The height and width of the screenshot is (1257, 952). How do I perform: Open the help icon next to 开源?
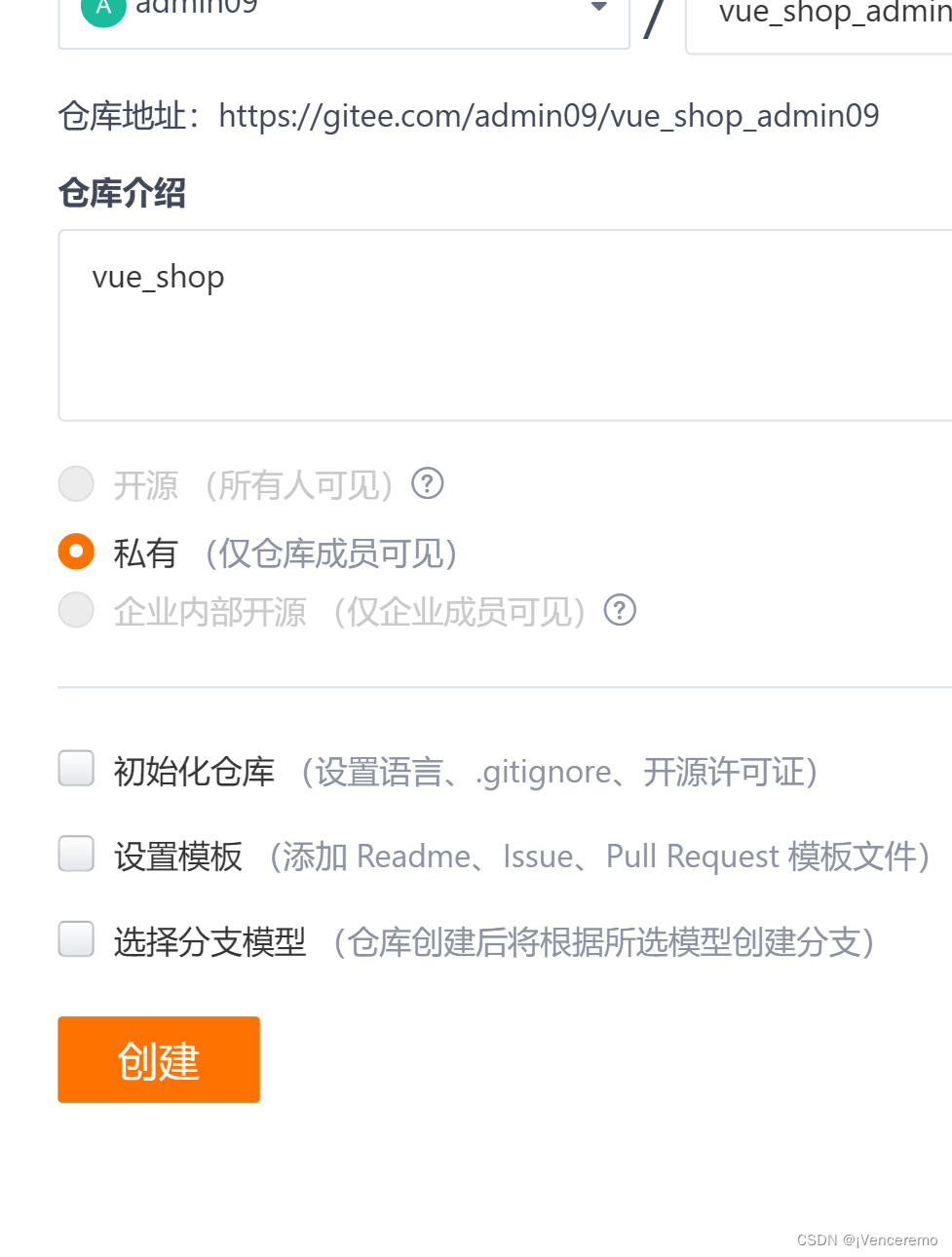[428, 483]
